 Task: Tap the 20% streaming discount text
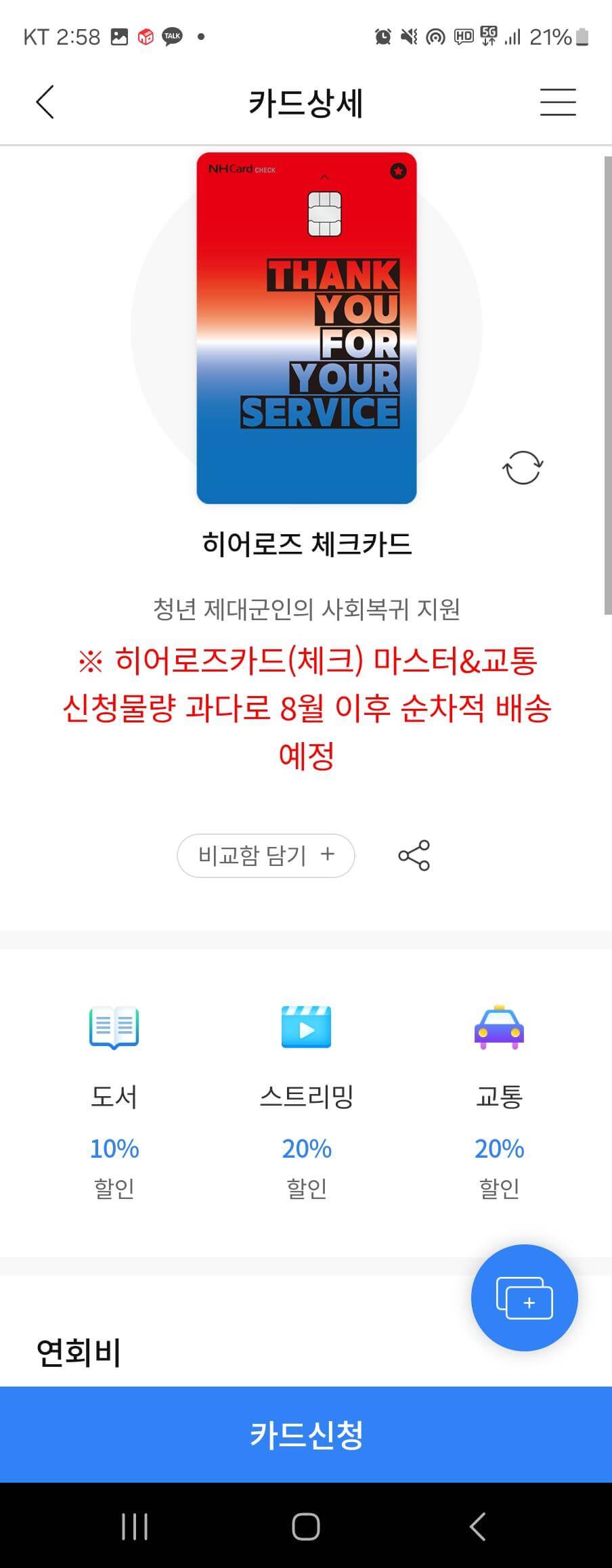(x=306, y=1148)
